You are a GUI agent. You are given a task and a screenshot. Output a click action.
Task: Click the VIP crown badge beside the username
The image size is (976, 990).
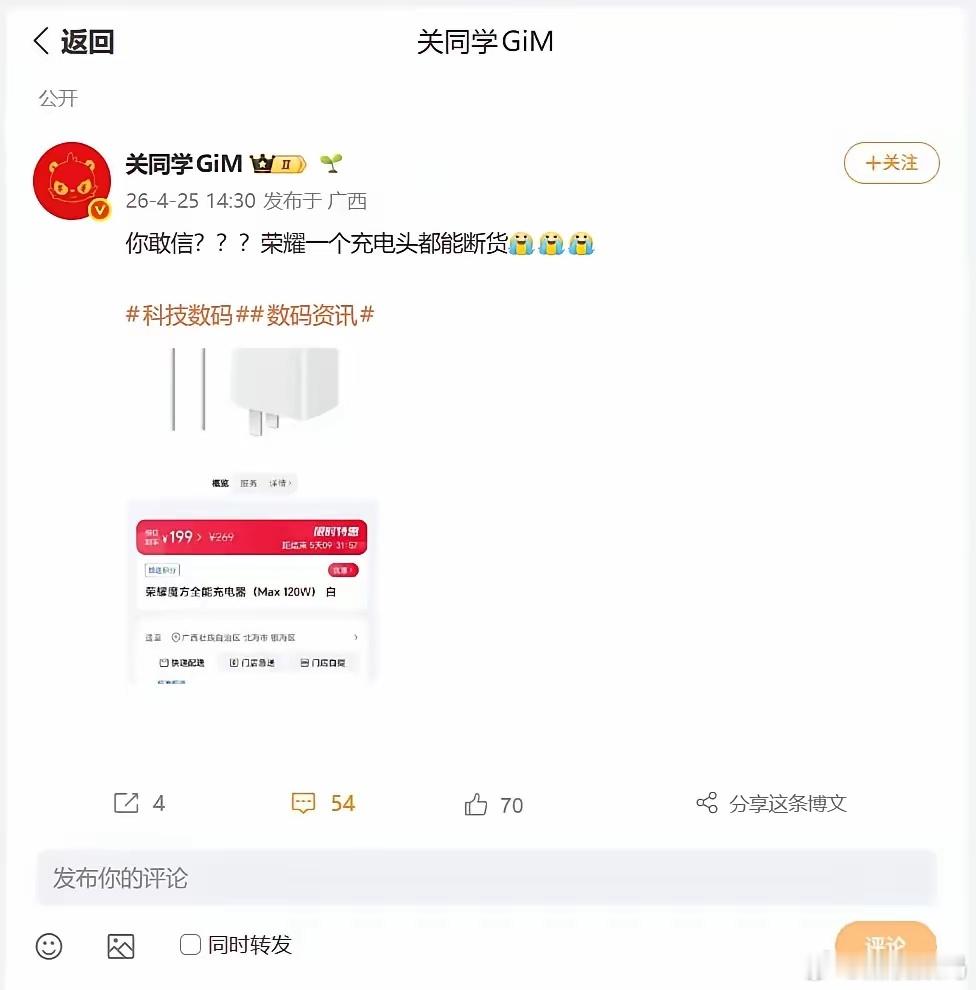tap(261, 163)
